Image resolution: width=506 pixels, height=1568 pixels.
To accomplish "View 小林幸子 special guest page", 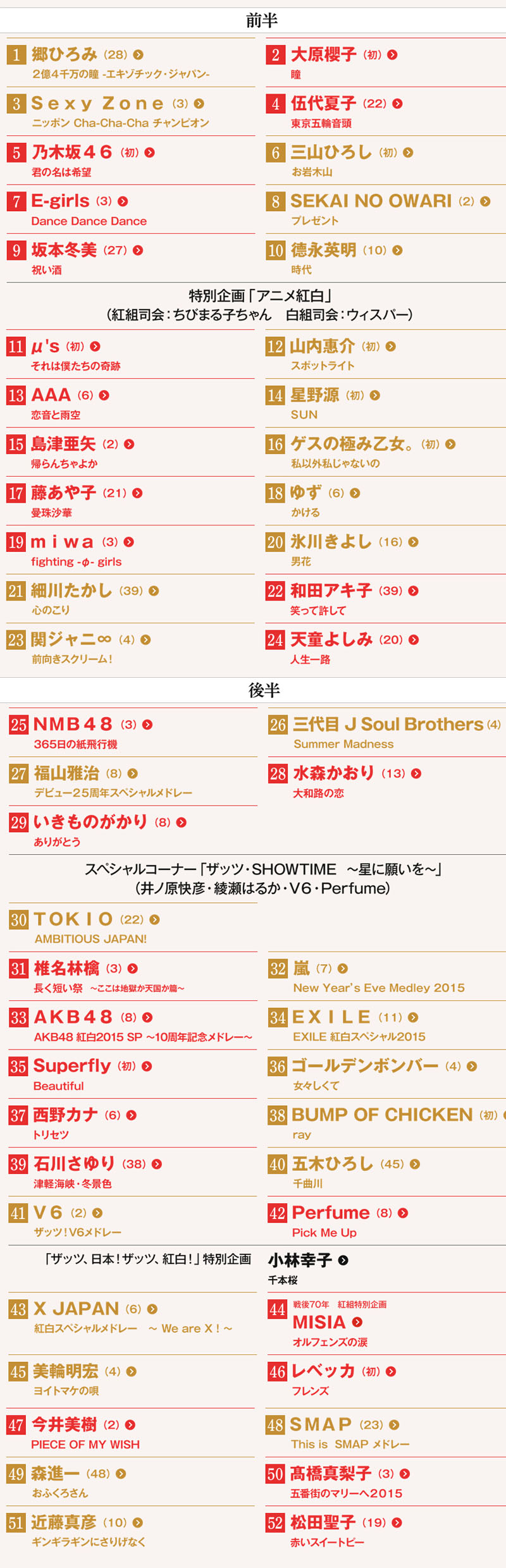I will click(300, 1260).
